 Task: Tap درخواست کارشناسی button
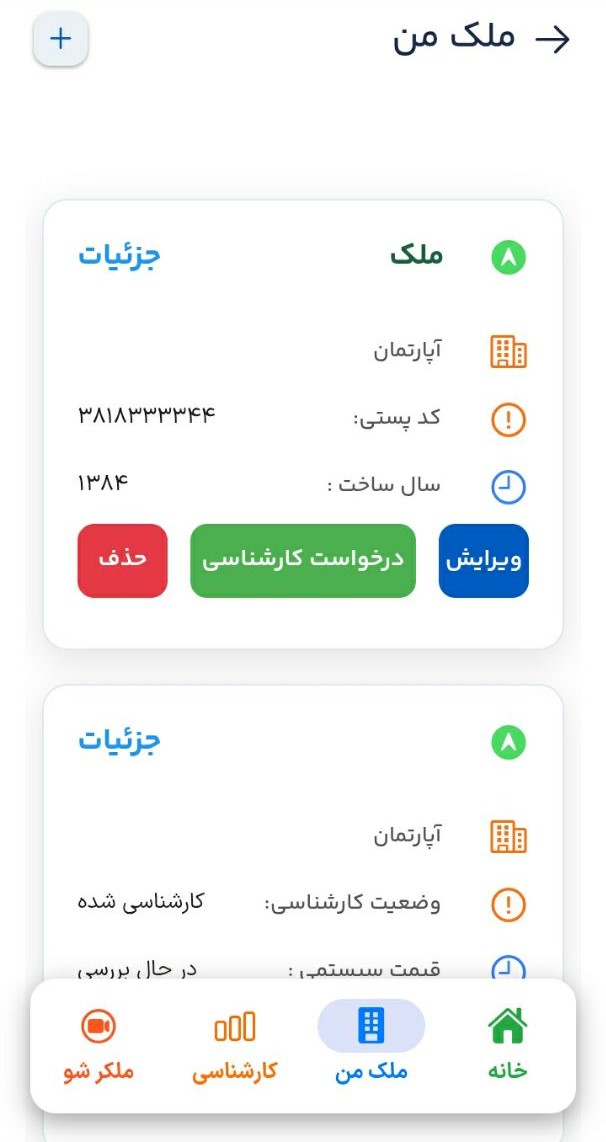click(302, 560)
